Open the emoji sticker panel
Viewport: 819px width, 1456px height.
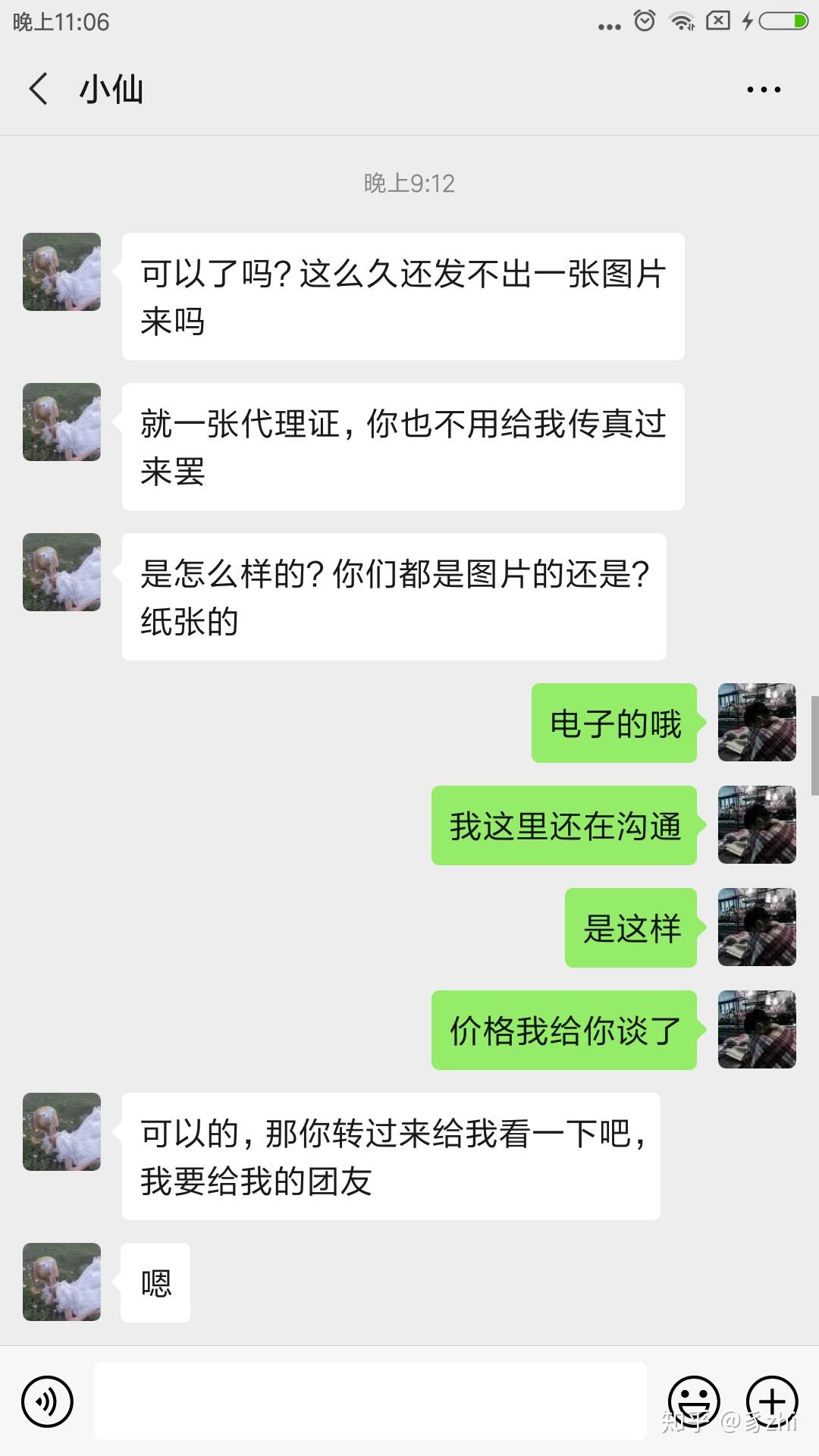click(x=693, y=1401)
